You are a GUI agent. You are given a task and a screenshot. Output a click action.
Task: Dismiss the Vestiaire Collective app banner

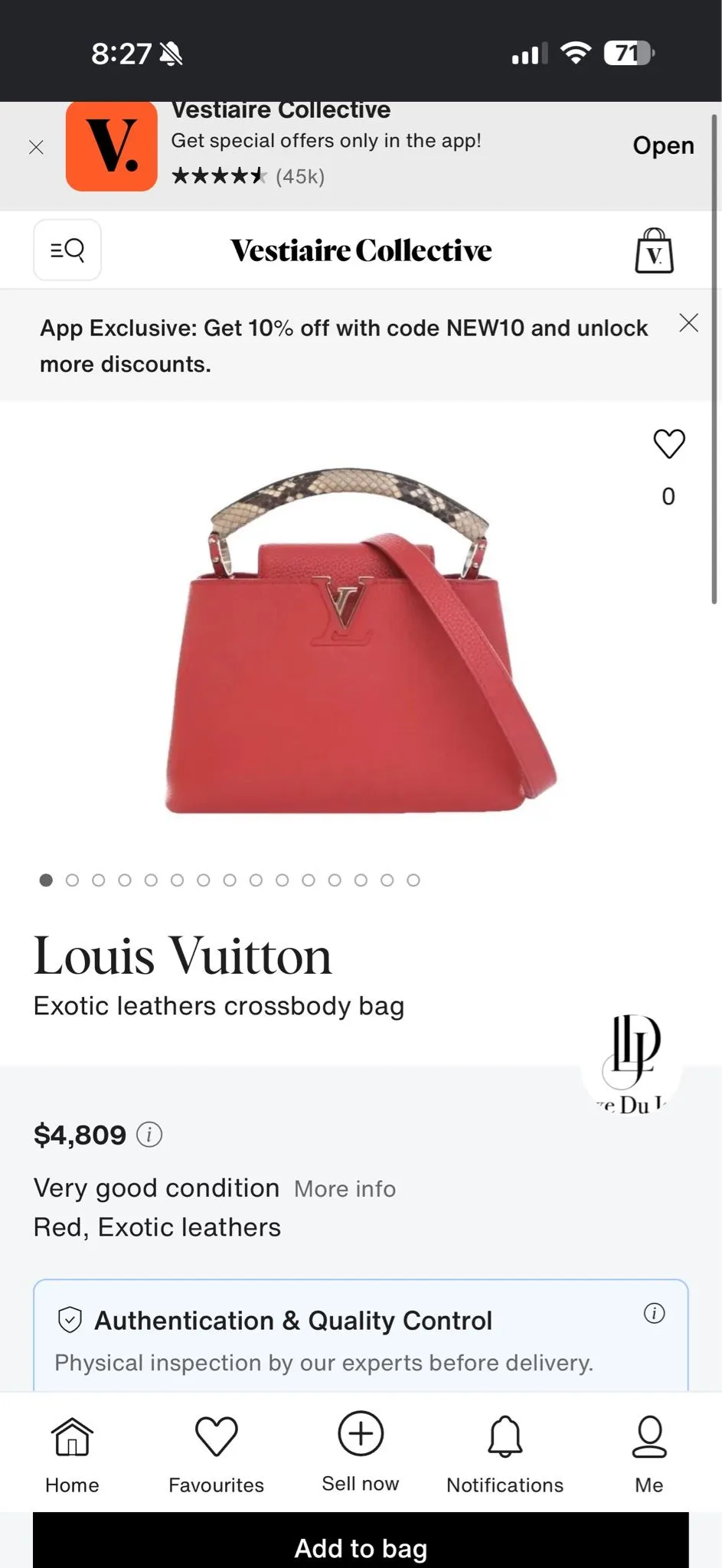coord(36,147)
